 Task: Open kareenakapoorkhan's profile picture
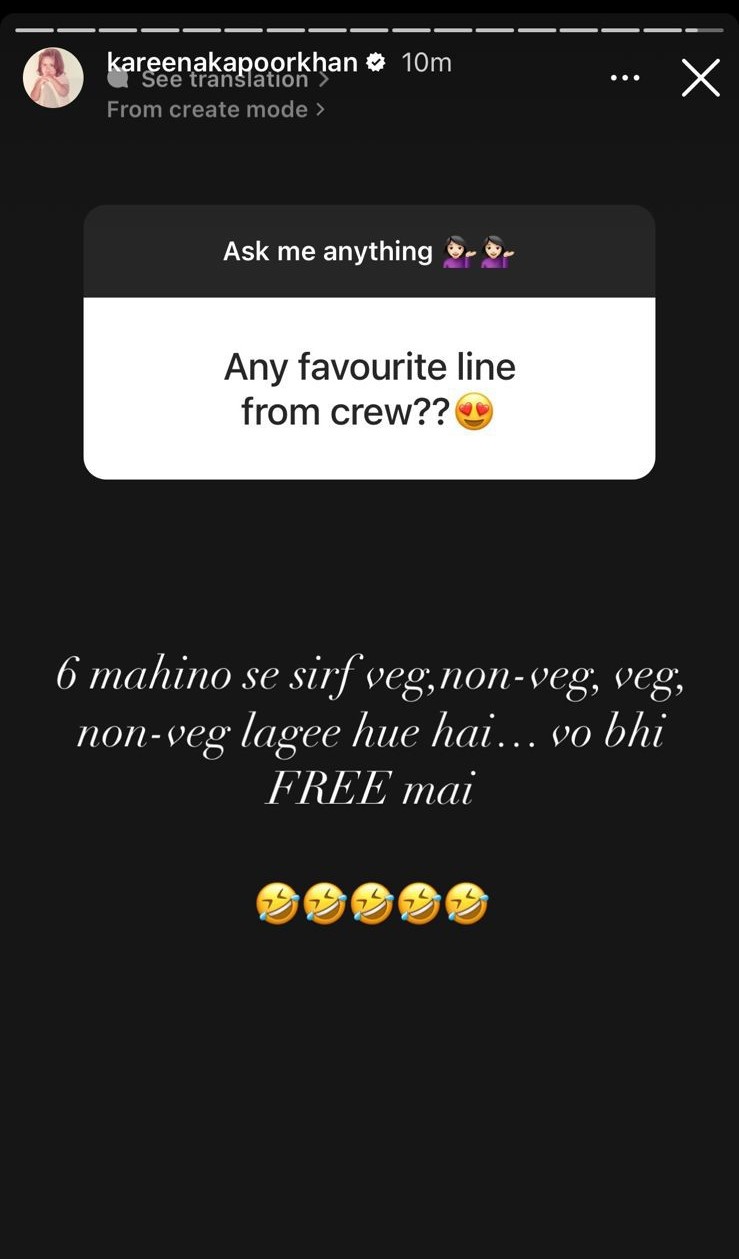(53, 78)
